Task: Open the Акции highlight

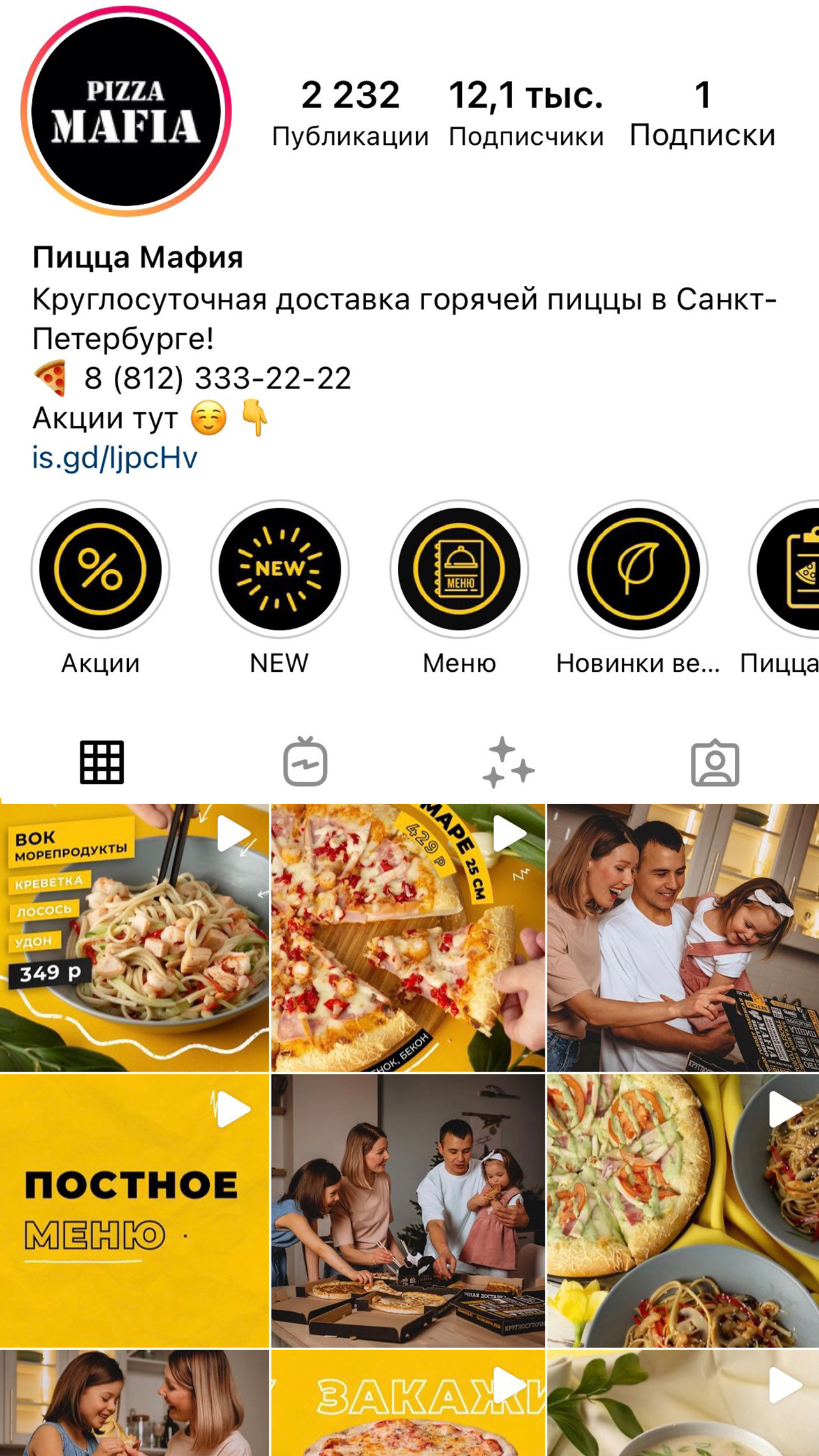Action: (x=100, y=569)
